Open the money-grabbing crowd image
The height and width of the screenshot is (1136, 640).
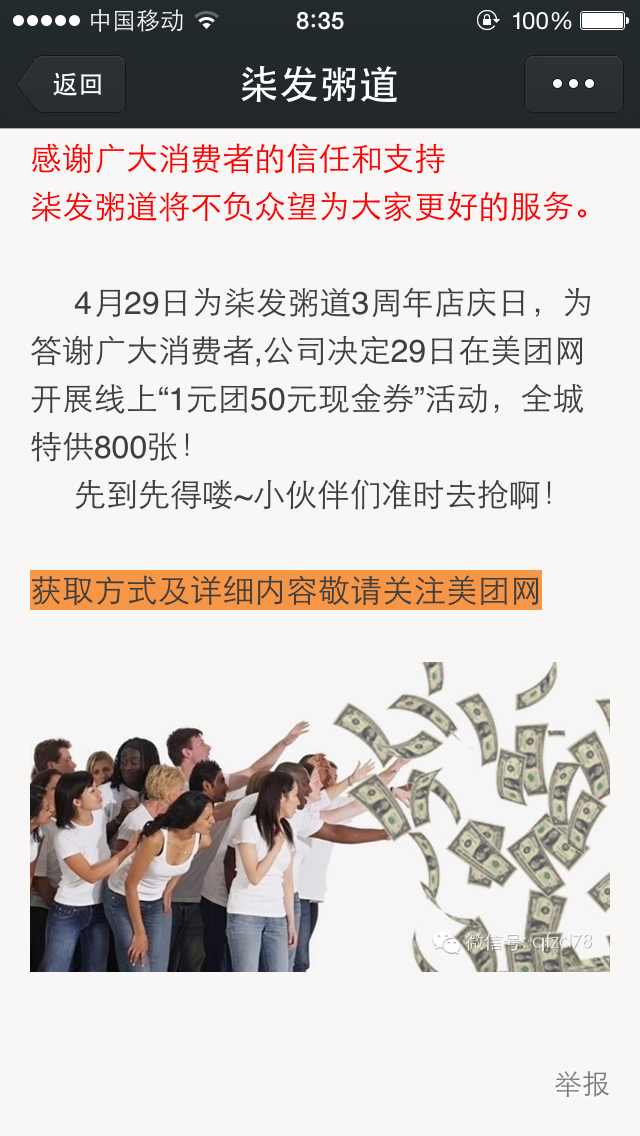click(320, 816)
